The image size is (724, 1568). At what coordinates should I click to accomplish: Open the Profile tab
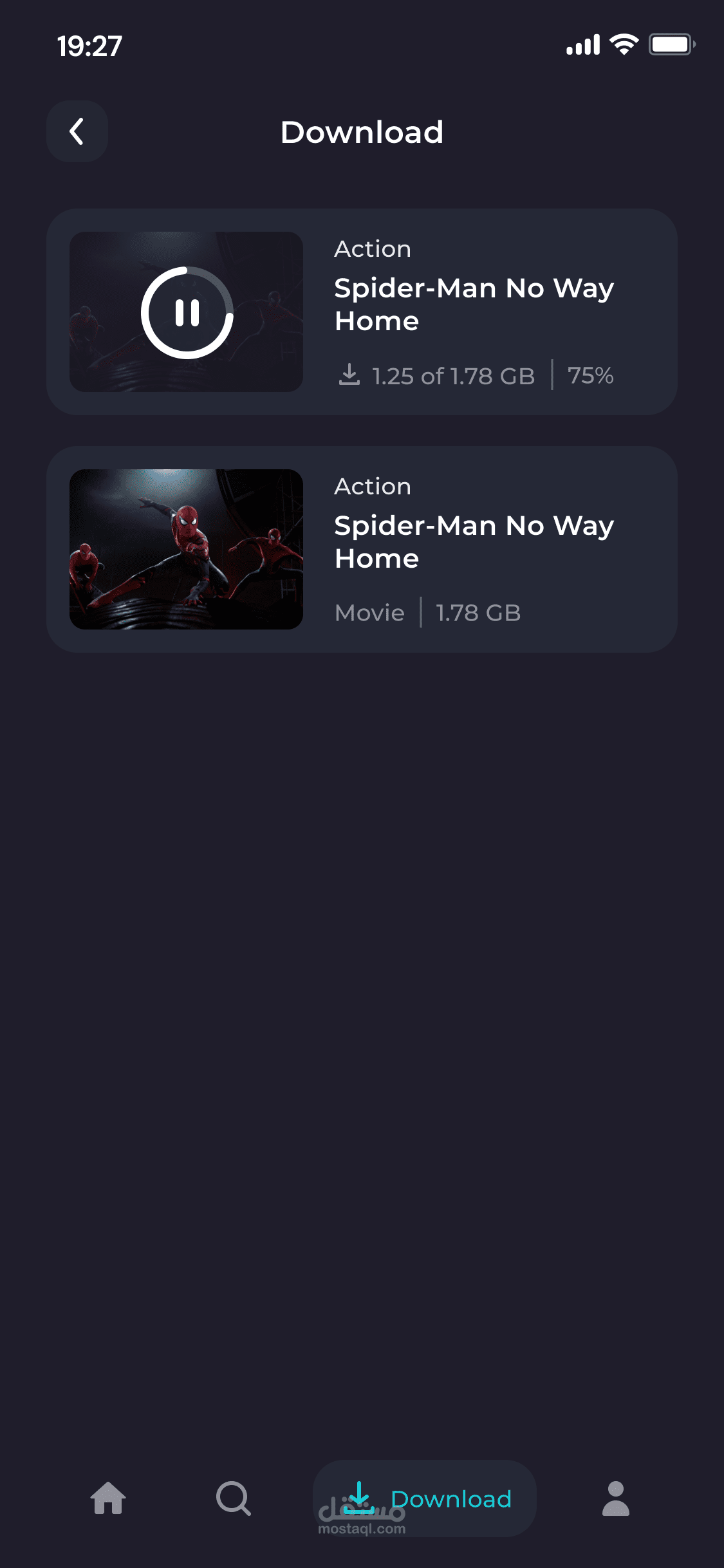pyautogui.click(x=616, y=1498)
